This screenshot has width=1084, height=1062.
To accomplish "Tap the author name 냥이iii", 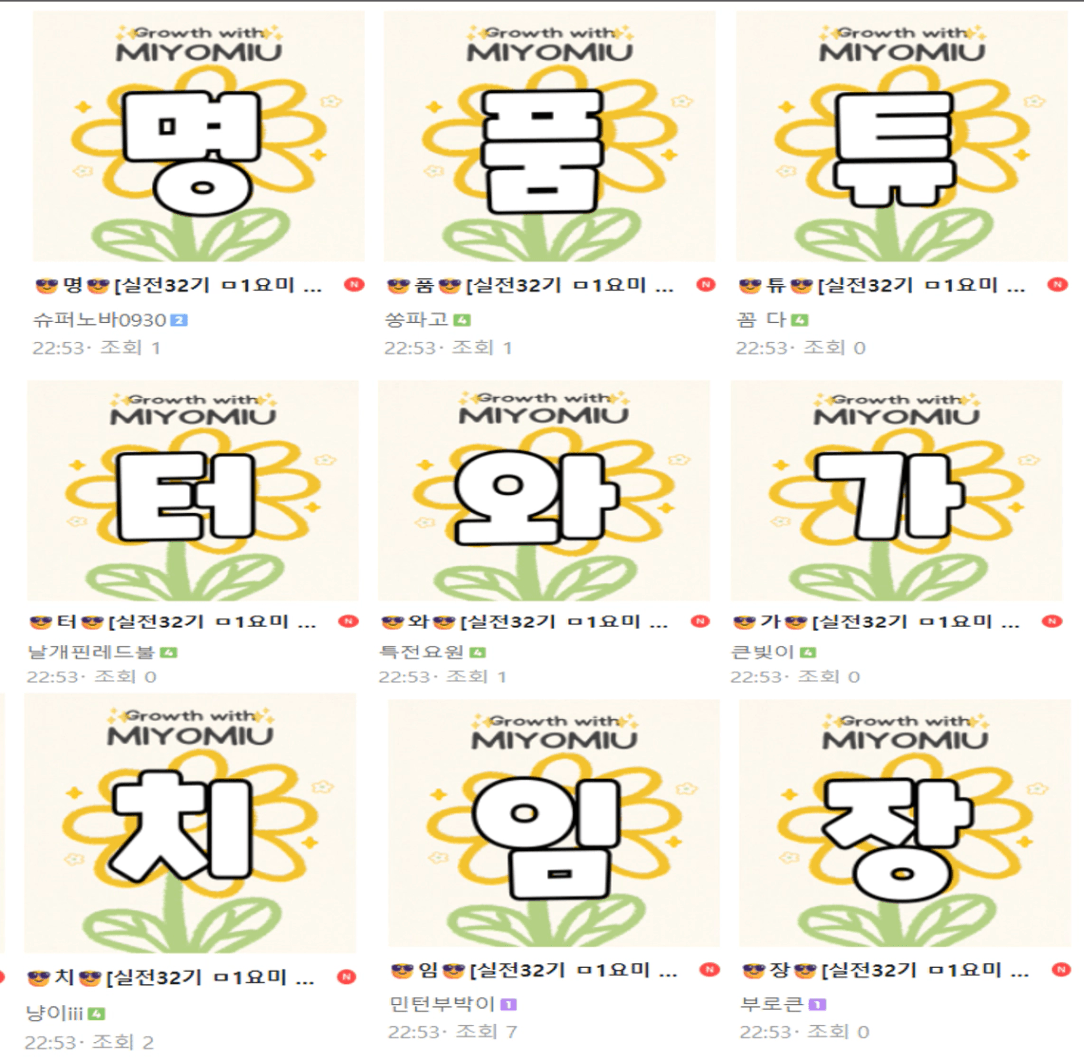I will (x=55, y=1012).
